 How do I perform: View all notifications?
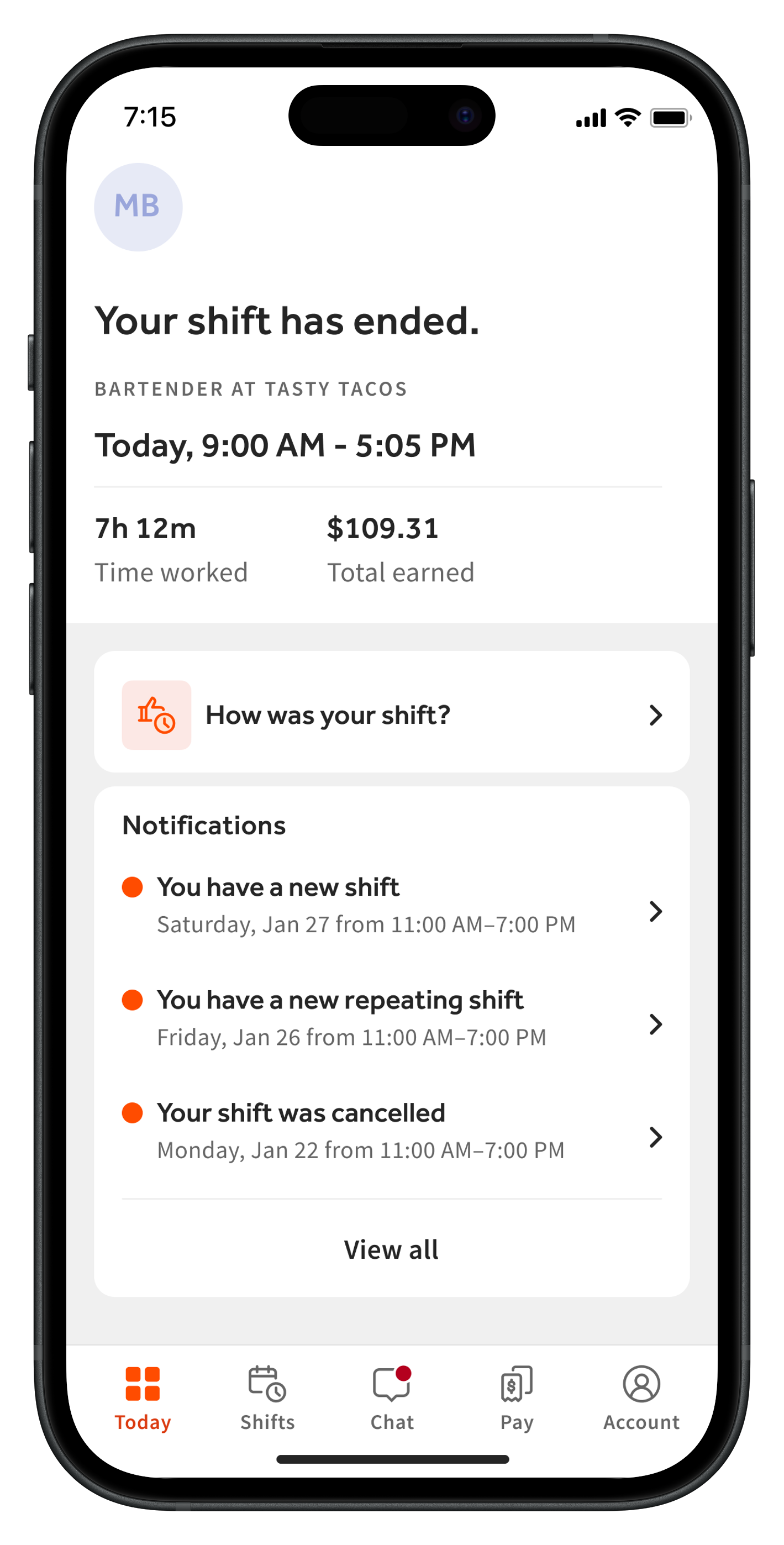(x=391, y=1250)
